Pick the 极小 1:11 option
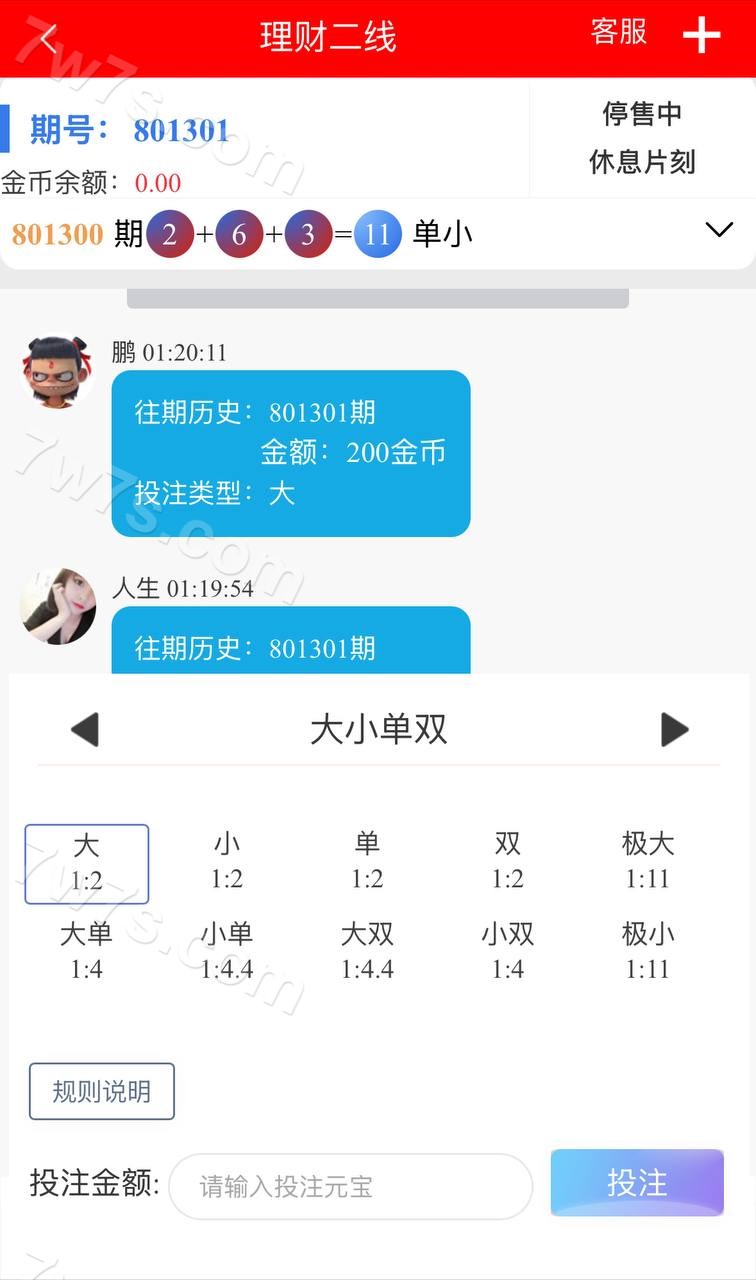The width and height of the screenshot is (756, 1280). [647, 951]
